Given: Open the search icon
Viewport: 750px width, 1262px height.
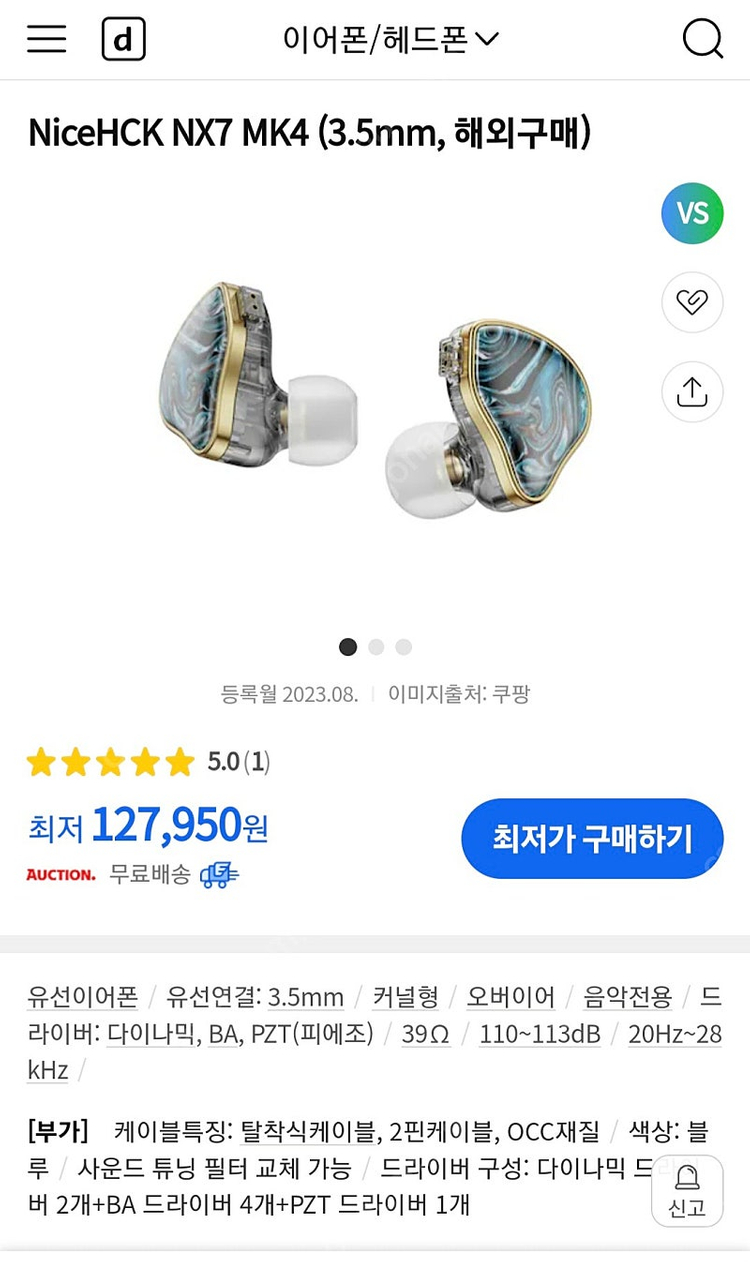Looking at the screenshot, I should (x=702, y=39).
